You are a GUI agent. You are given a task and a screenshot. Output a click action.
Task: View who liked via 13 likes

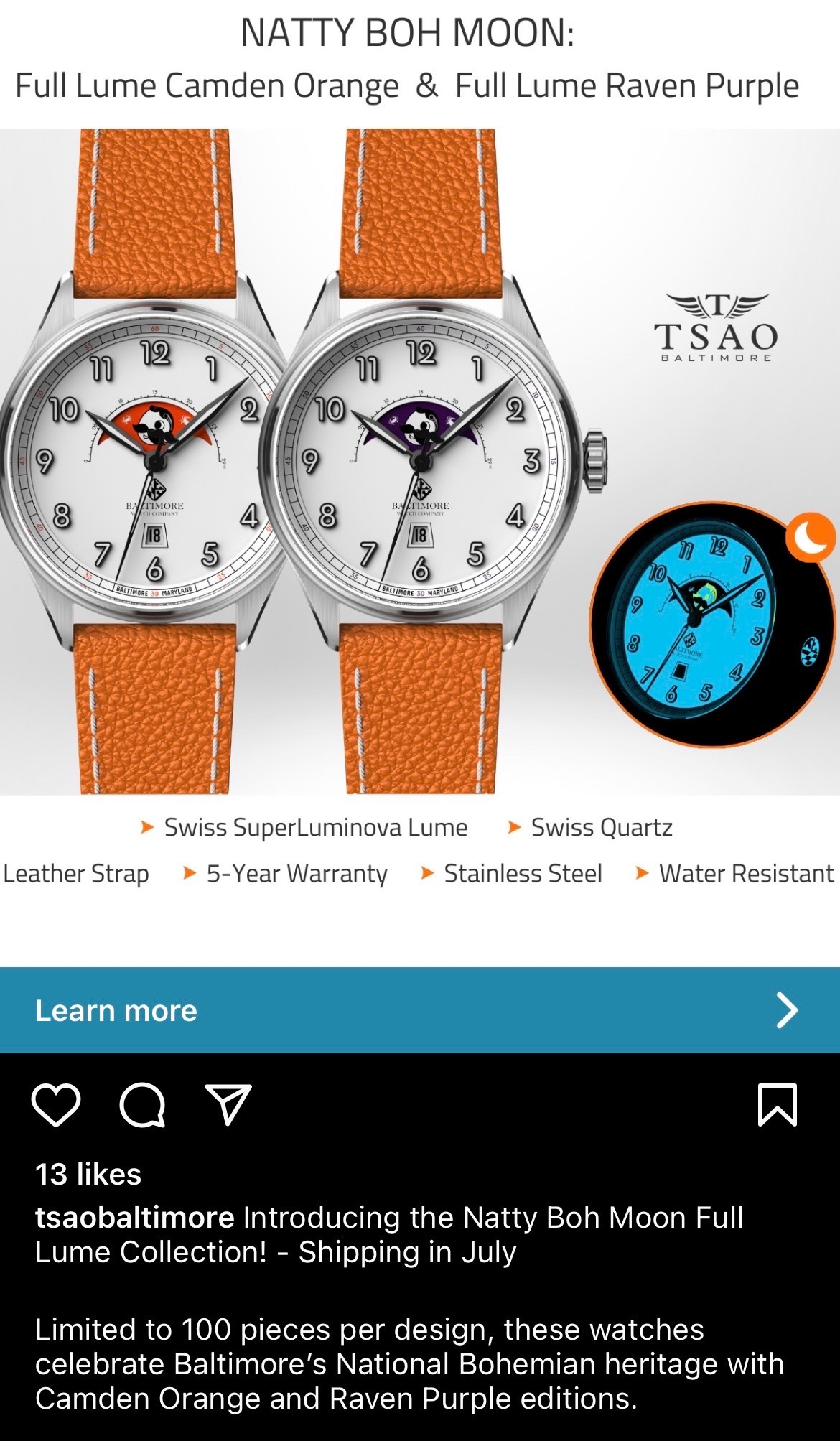(88, 1175)
